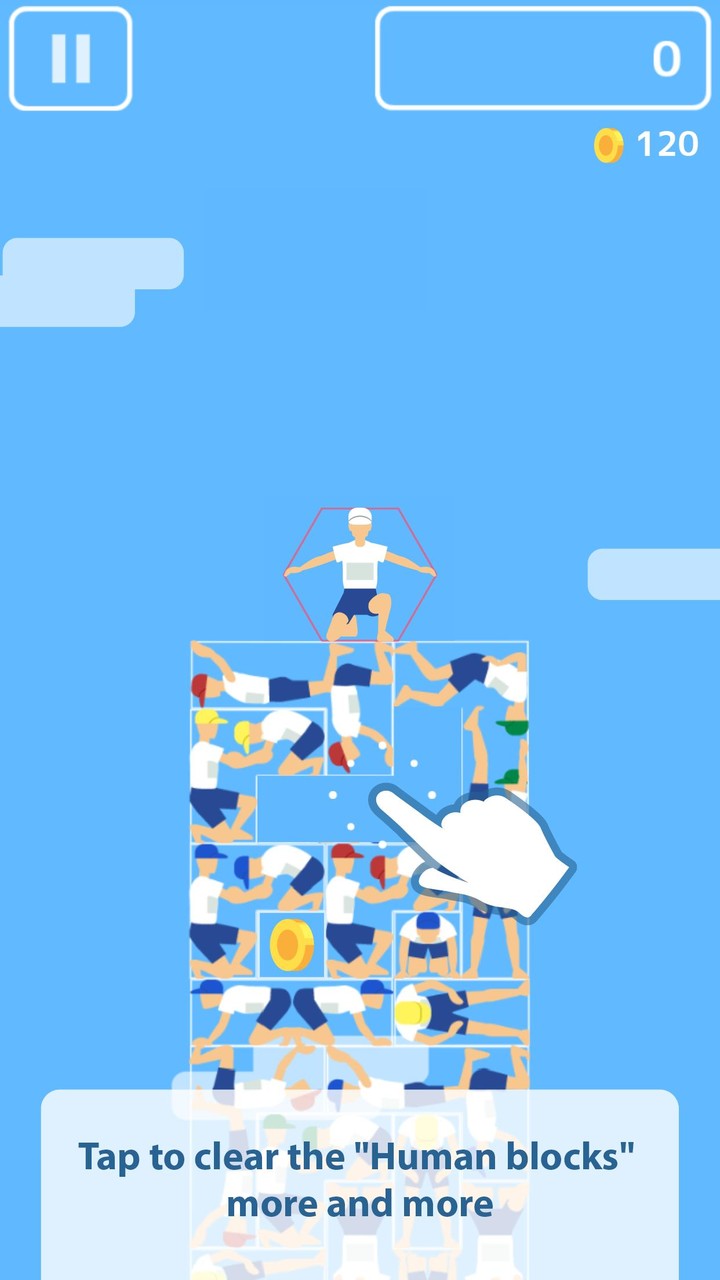Screen dimensions: 720x1280
Task: Tap the pause icon at top left
Action: point(69,58)
